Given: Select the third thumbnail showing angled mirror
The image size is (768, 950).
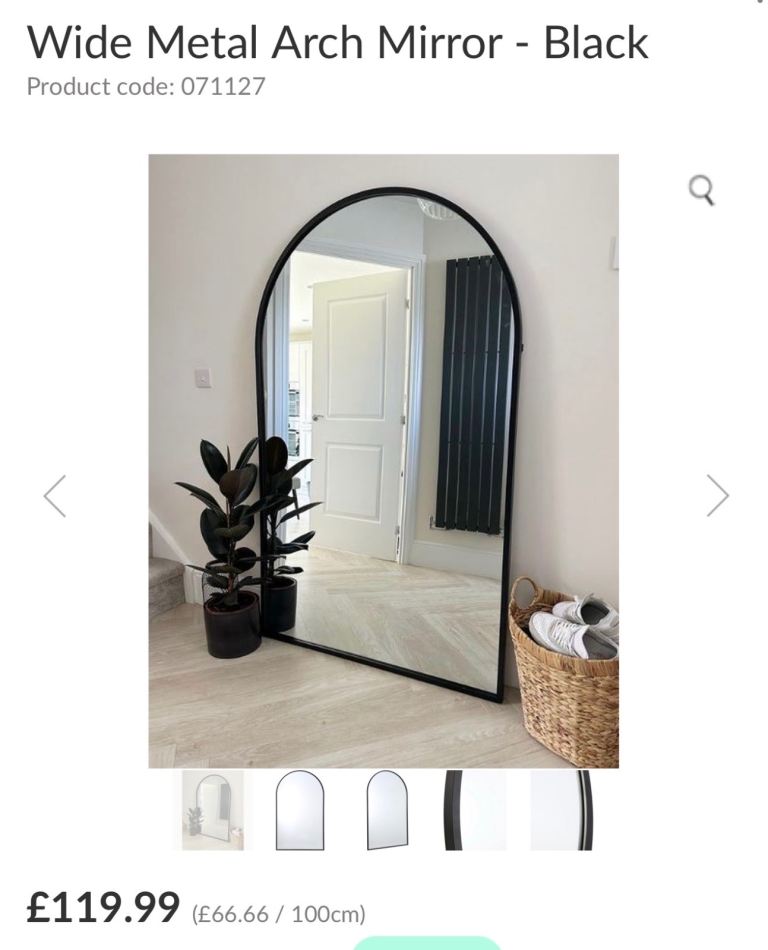Looking at the screenshot, I should (387, 810).
